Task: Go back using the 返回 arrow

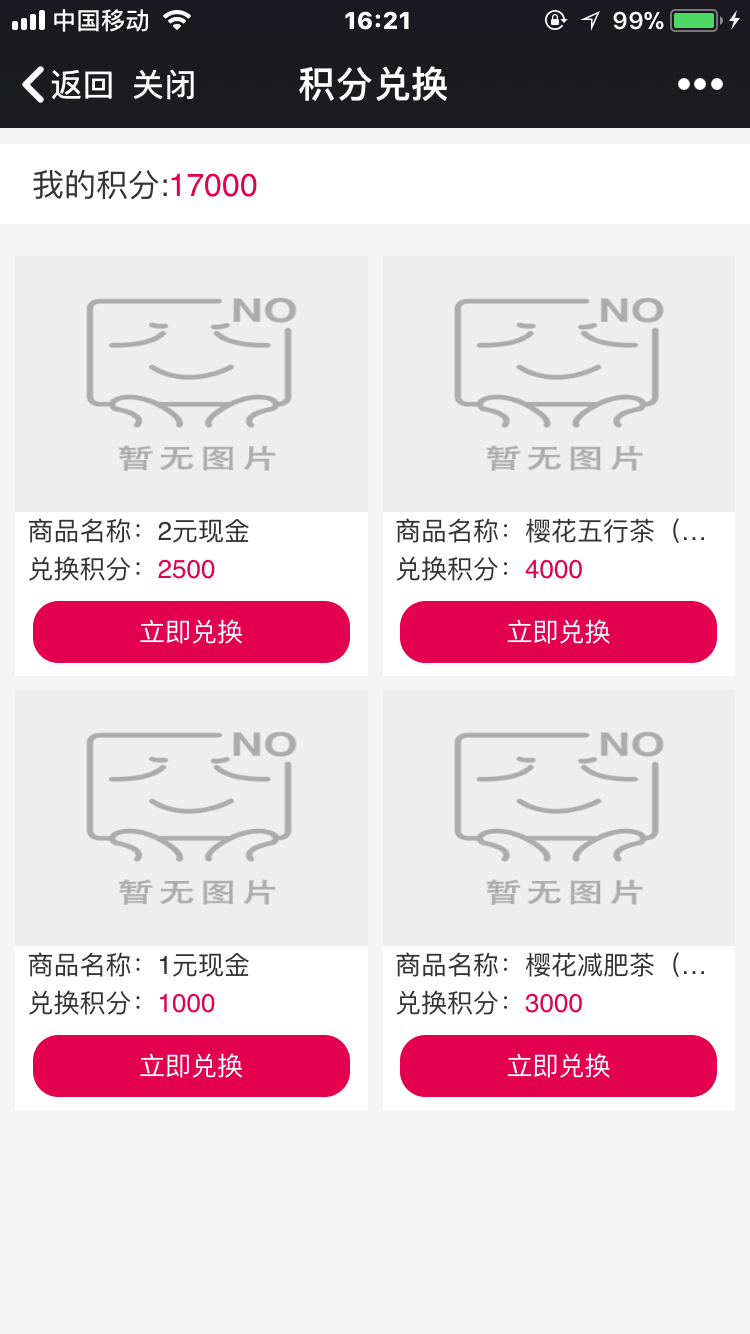Action: pos(66,85)
